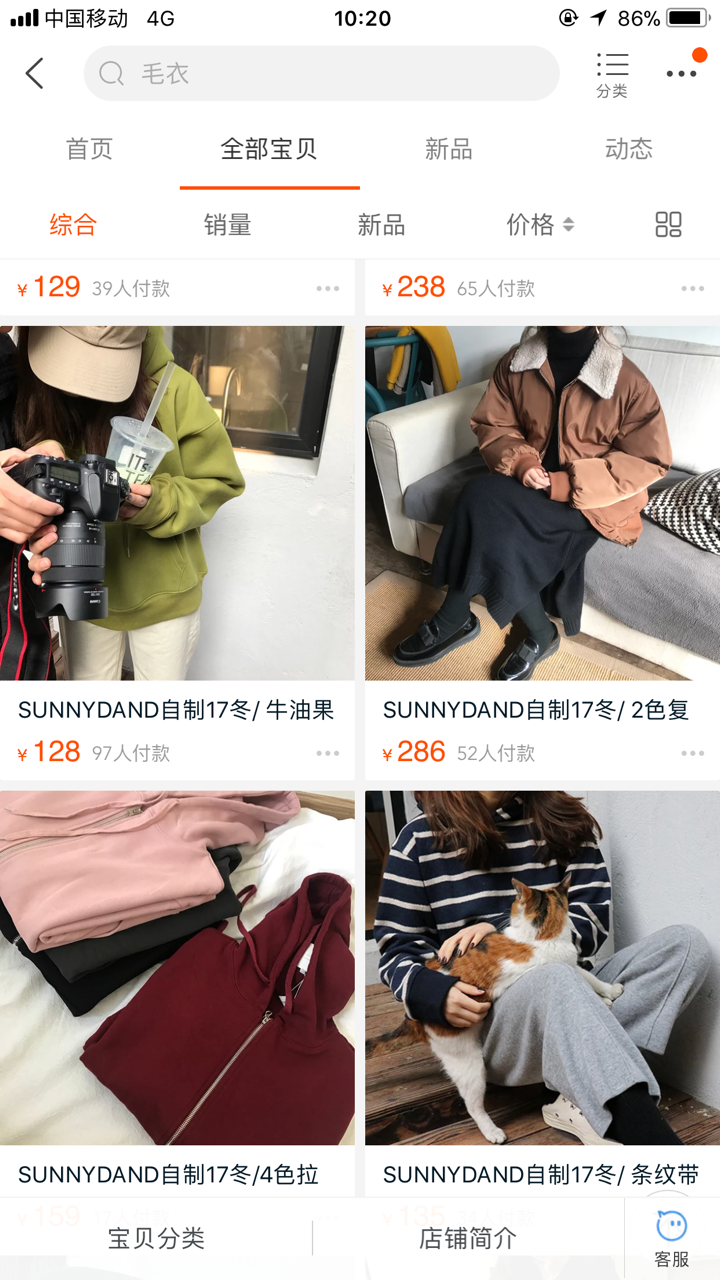Tap more options on the ¥286 item

tap(693, 753)
